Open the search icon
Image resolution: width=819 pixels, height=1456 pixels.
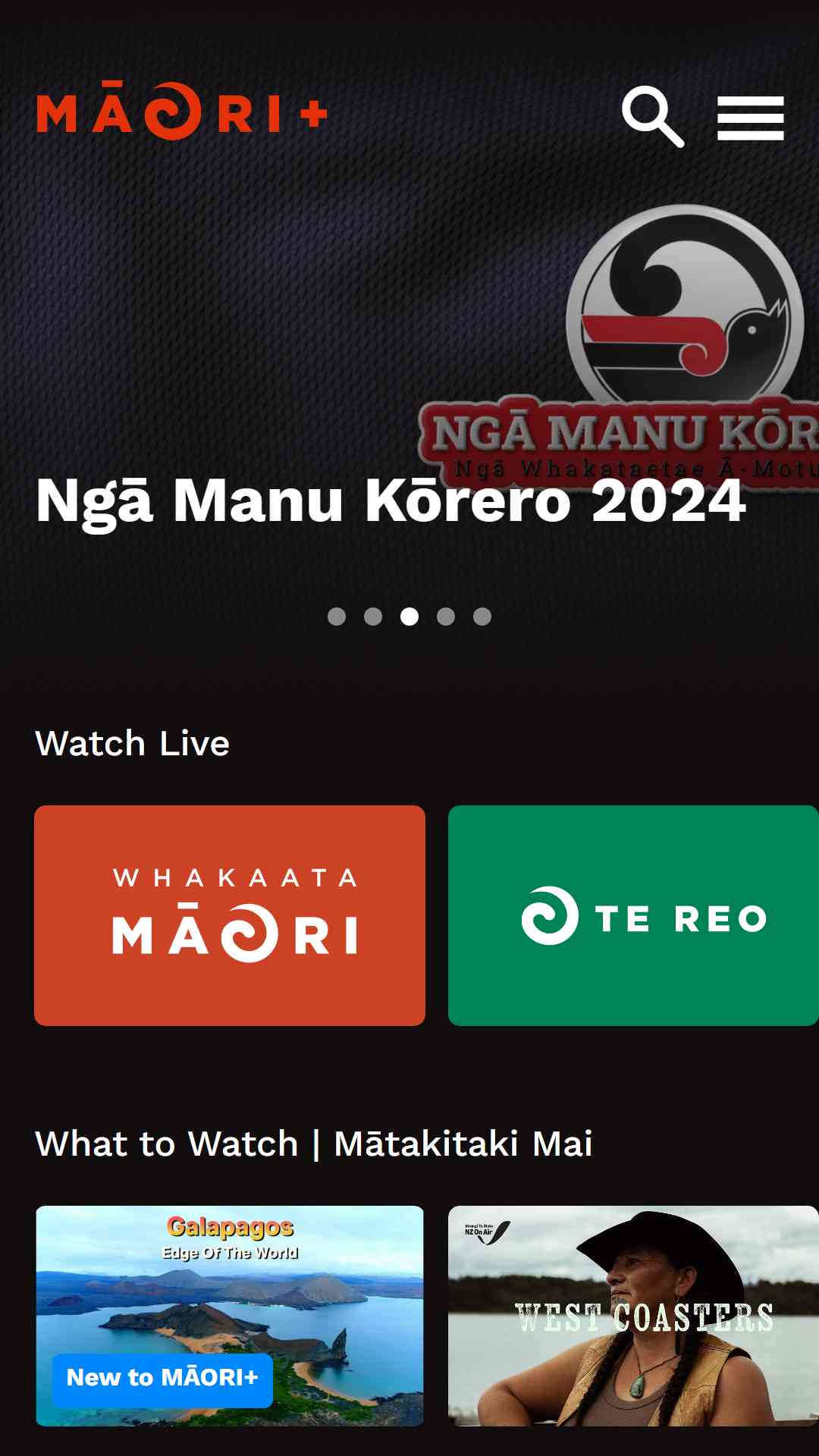653,117
